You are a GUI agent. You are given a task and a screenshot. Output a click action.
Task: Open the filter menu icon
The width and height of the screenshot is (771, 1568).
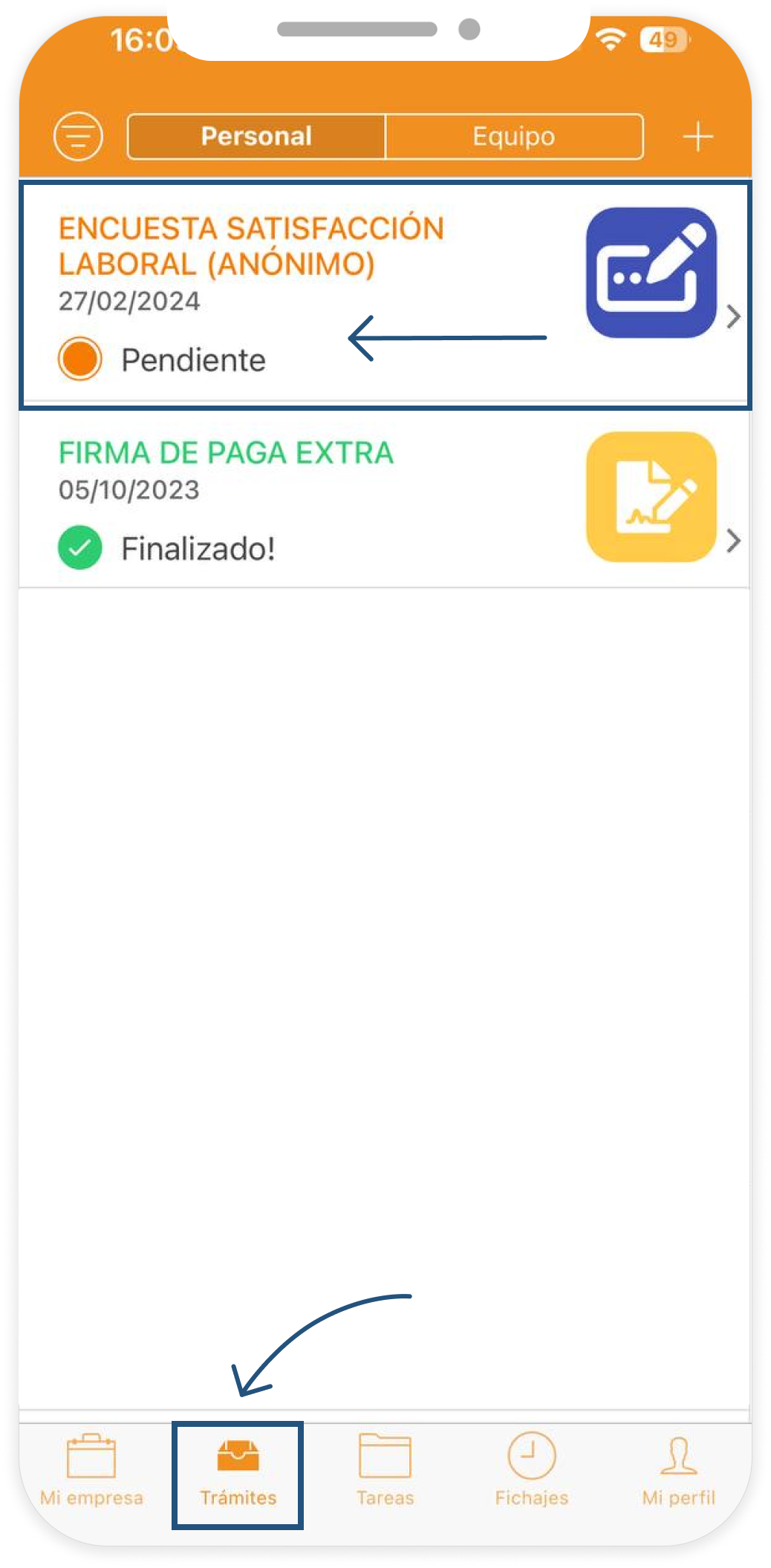tap(78, 137)
